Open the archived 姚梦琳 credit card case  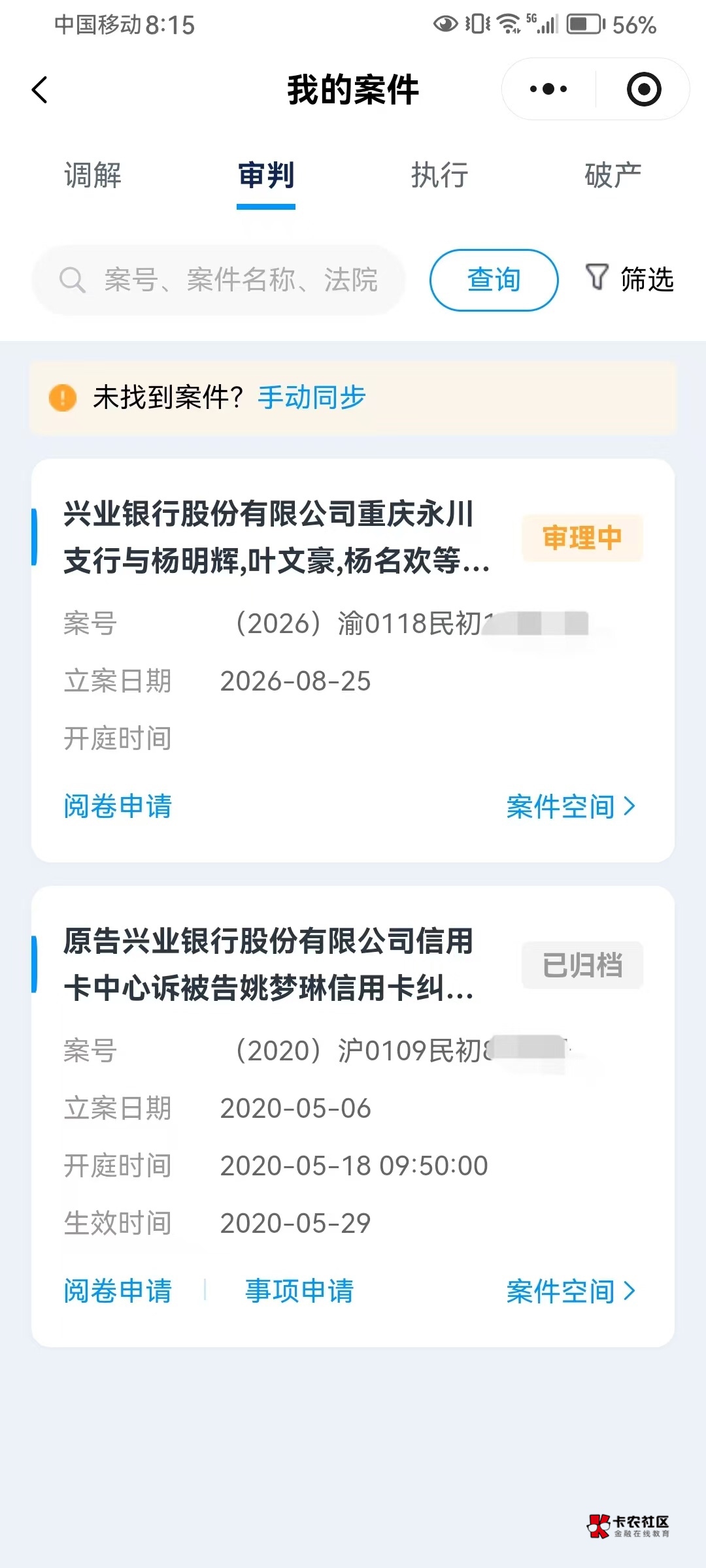353,1117
